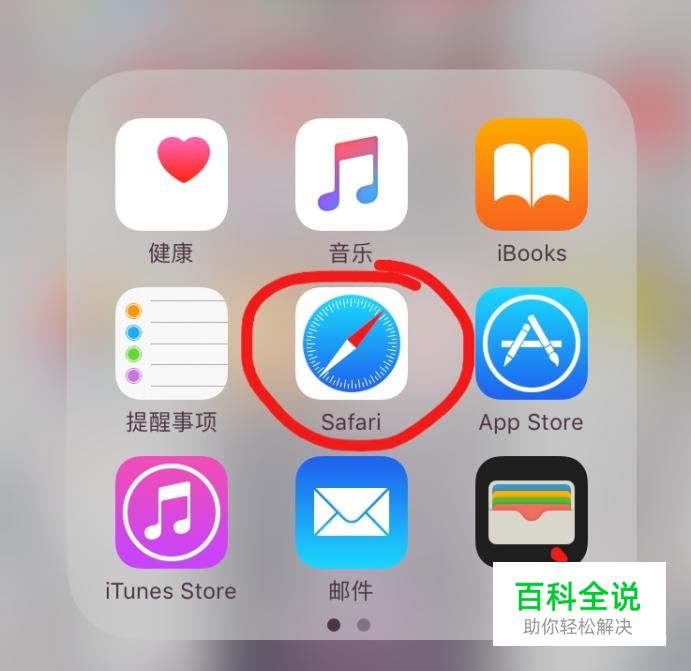Launch Safari browser
The height and width of the screenshot is (671, 691).
[x=351, y=344]
